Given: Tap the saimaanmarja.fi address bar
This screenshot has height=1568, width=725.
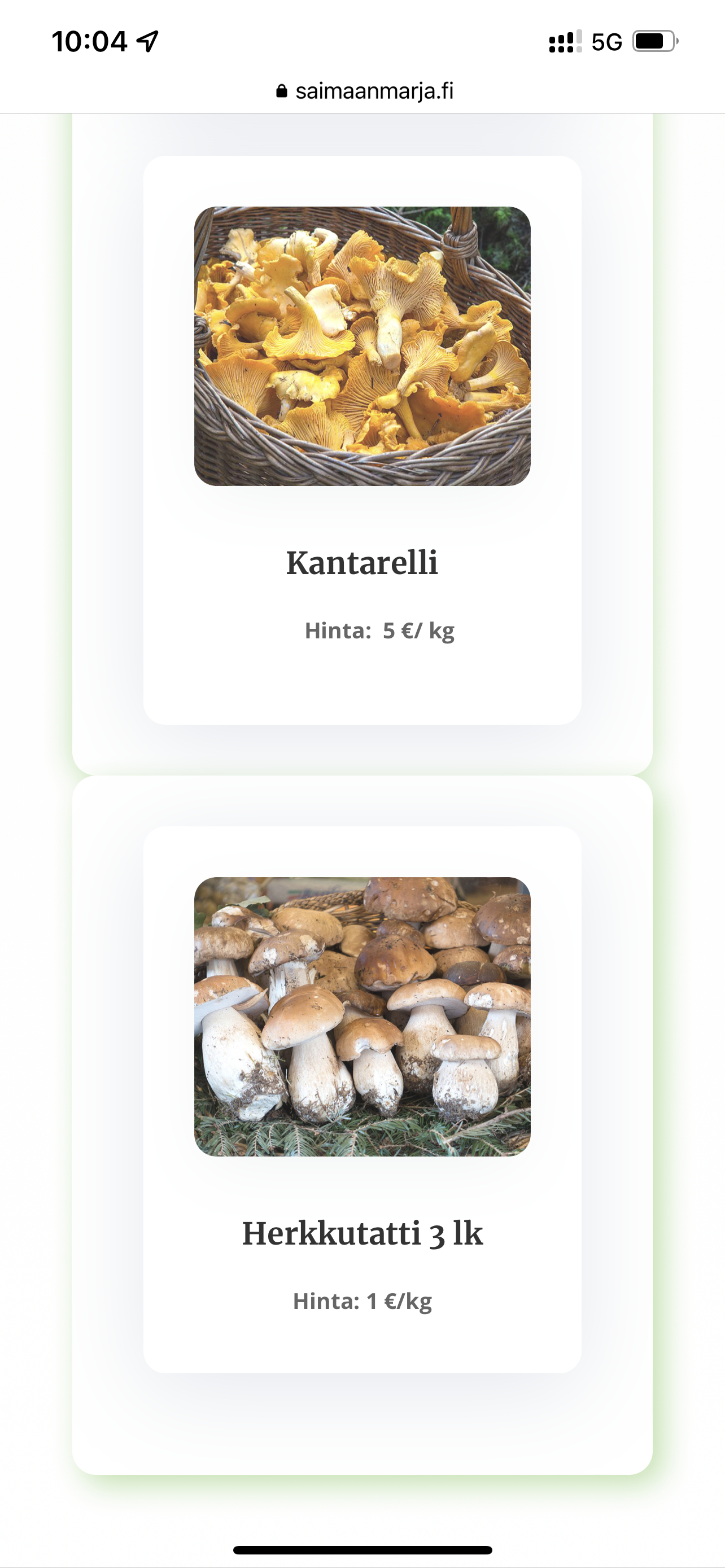Looking at the screenshot, I should pyautogui.click(x=364, y=91).
